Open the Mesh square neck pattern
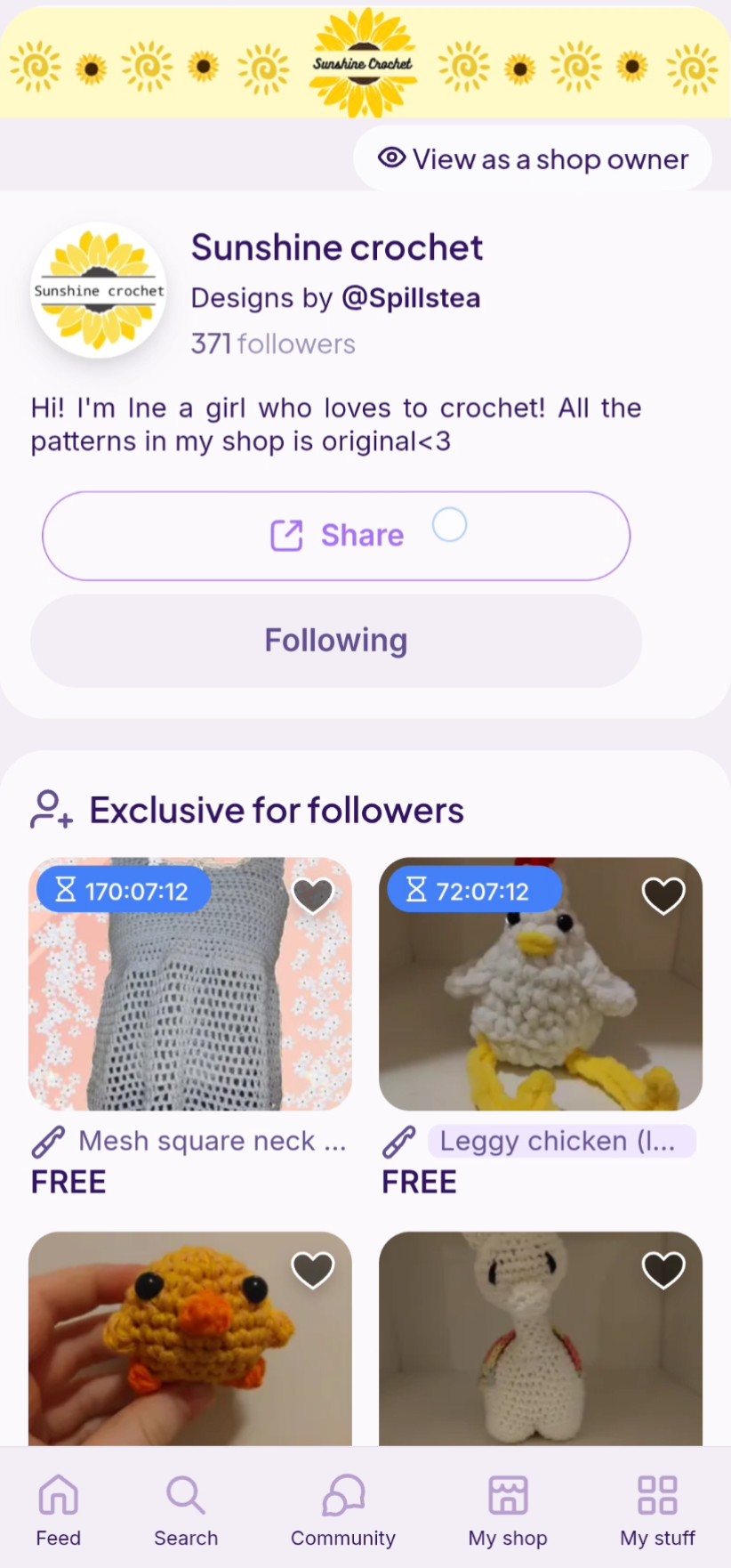731x1568 pixels. click(x=189, y=983)
